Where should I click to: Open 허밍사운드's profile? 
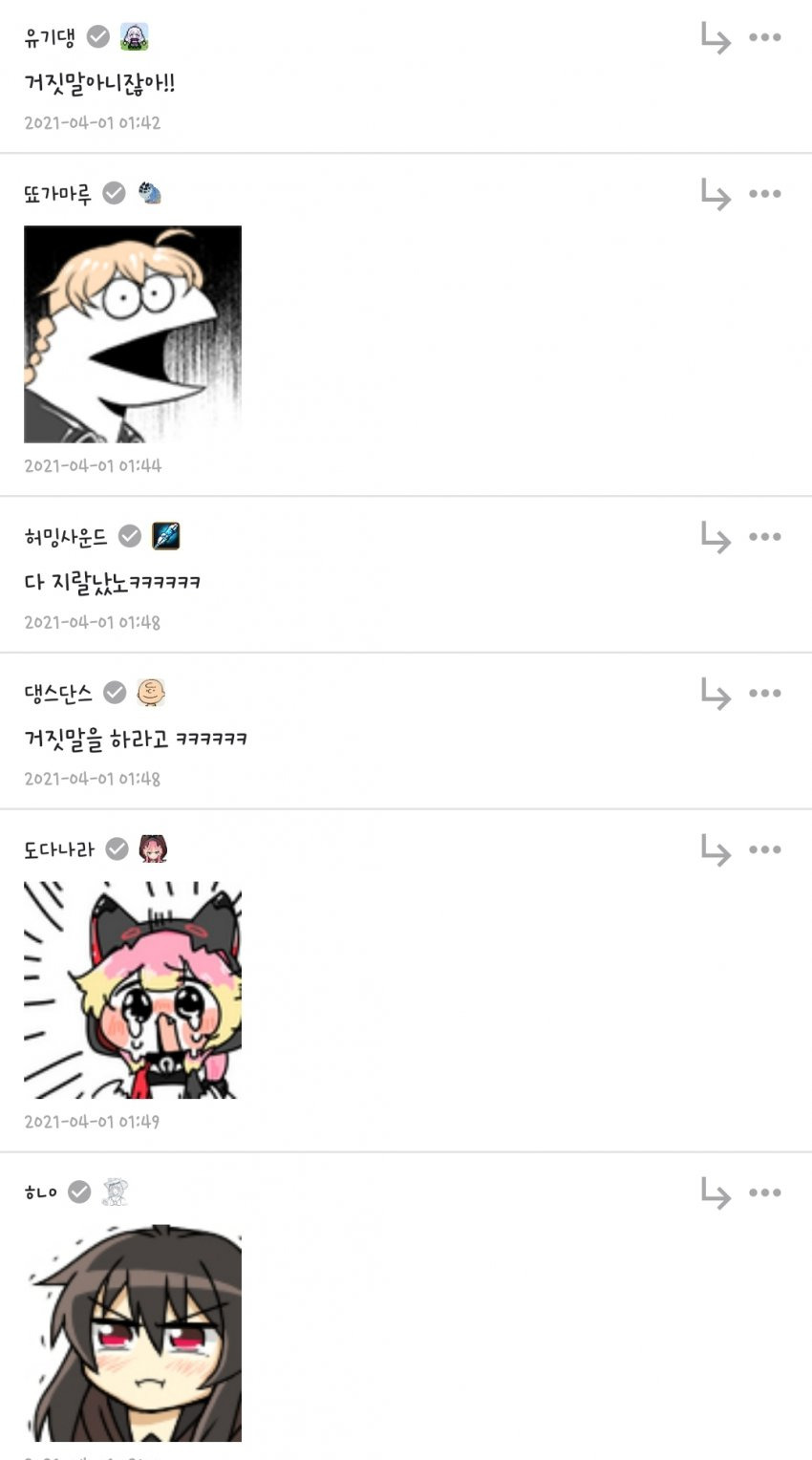(x=66, y=537)
